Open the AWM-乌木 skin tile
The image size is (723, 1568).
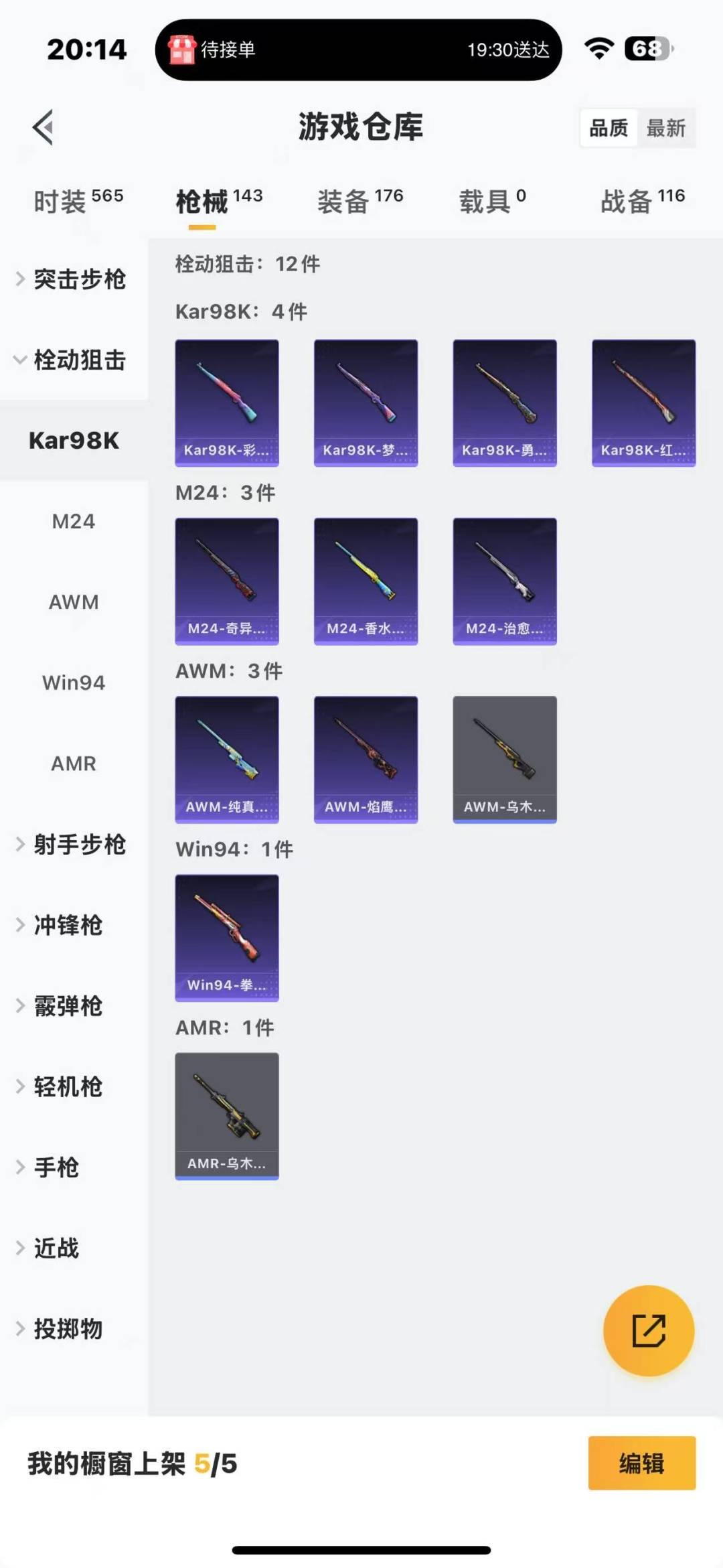click(505, 759)
